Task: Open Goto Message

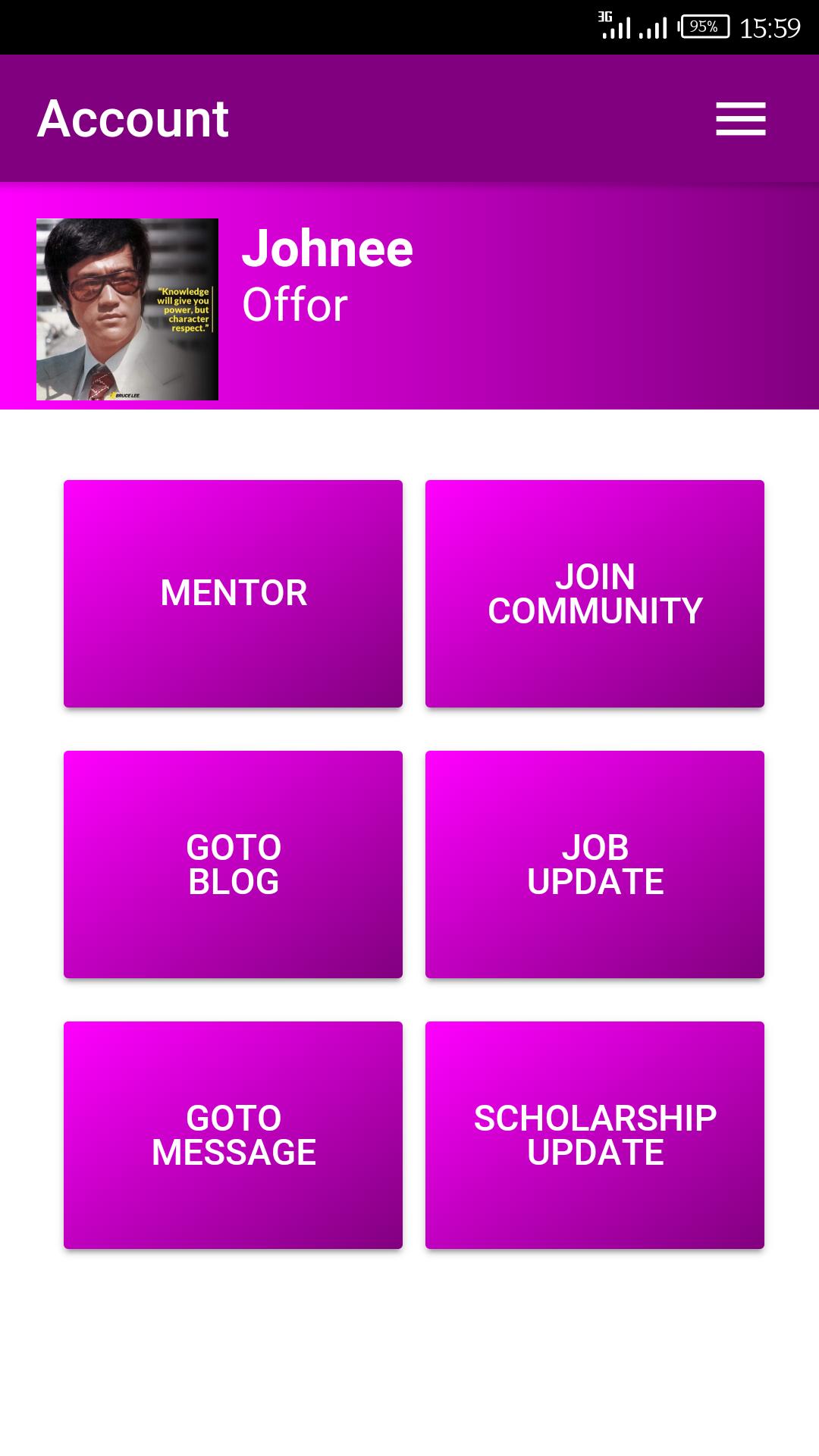Action: click(233, 1134)
